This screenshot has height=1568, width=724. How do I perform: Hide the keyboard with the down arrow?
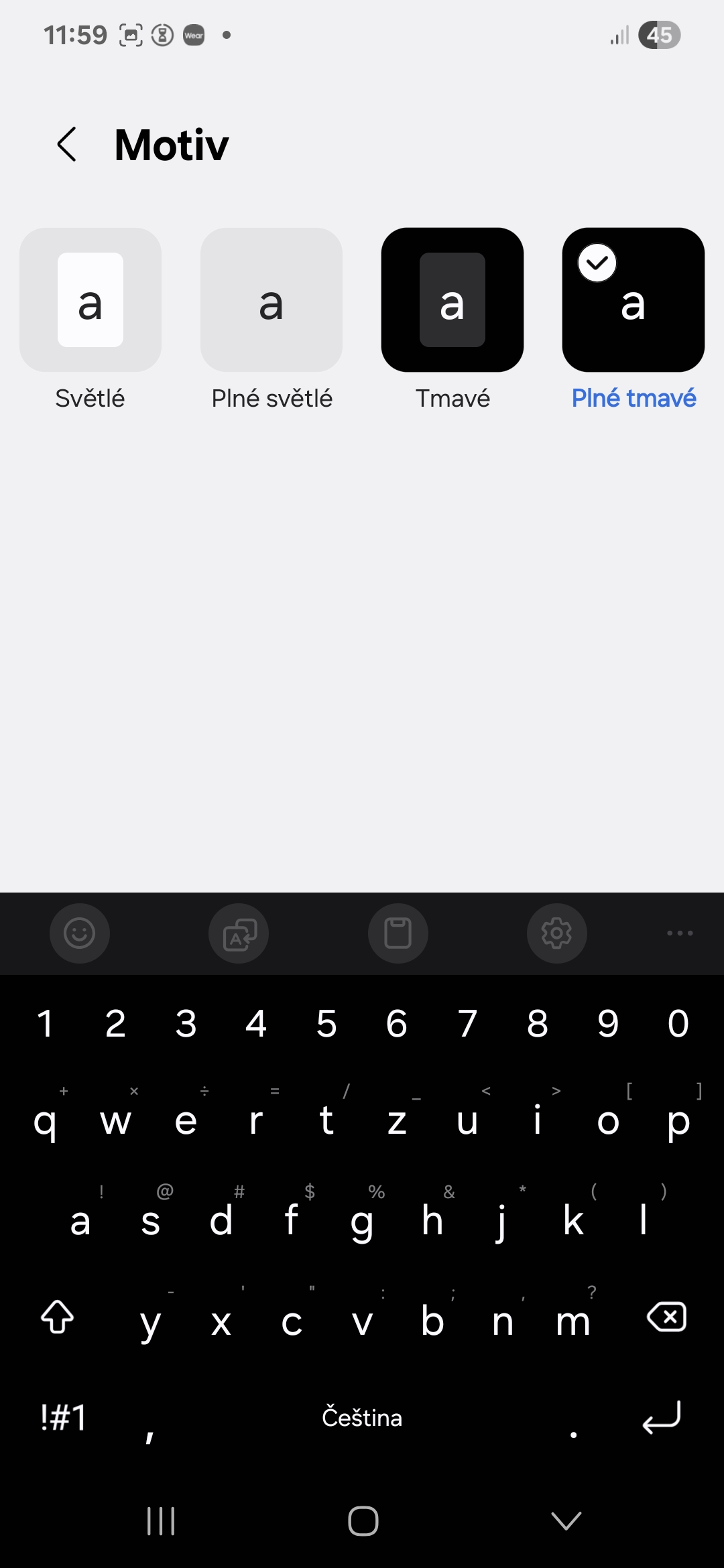coord(566,1521)
